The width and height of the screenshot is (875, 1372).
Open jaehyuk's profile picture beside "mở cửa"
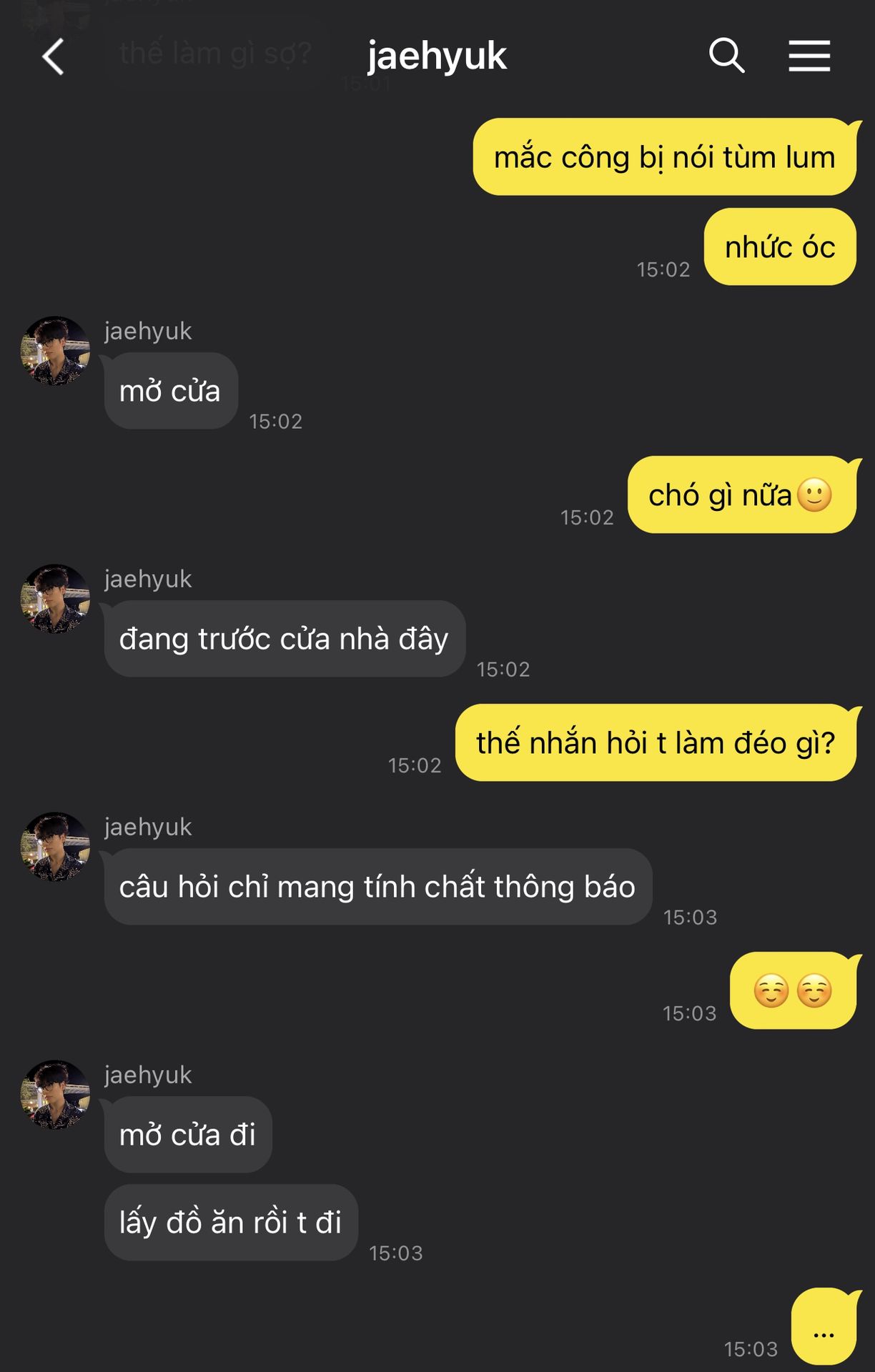(55, 351)
